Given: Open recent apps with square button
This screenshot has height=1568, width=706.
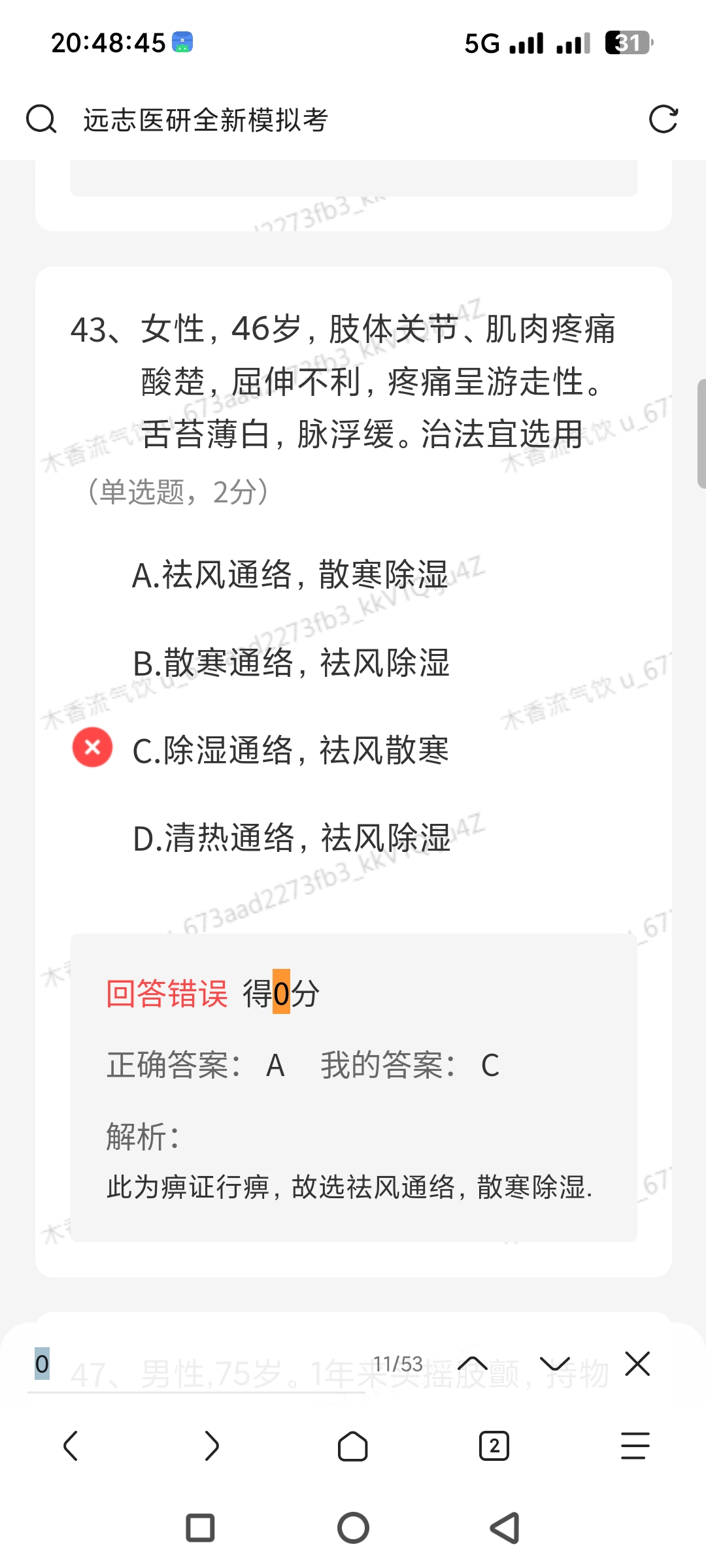Looking at the screenshot, I should [200, 1528].
